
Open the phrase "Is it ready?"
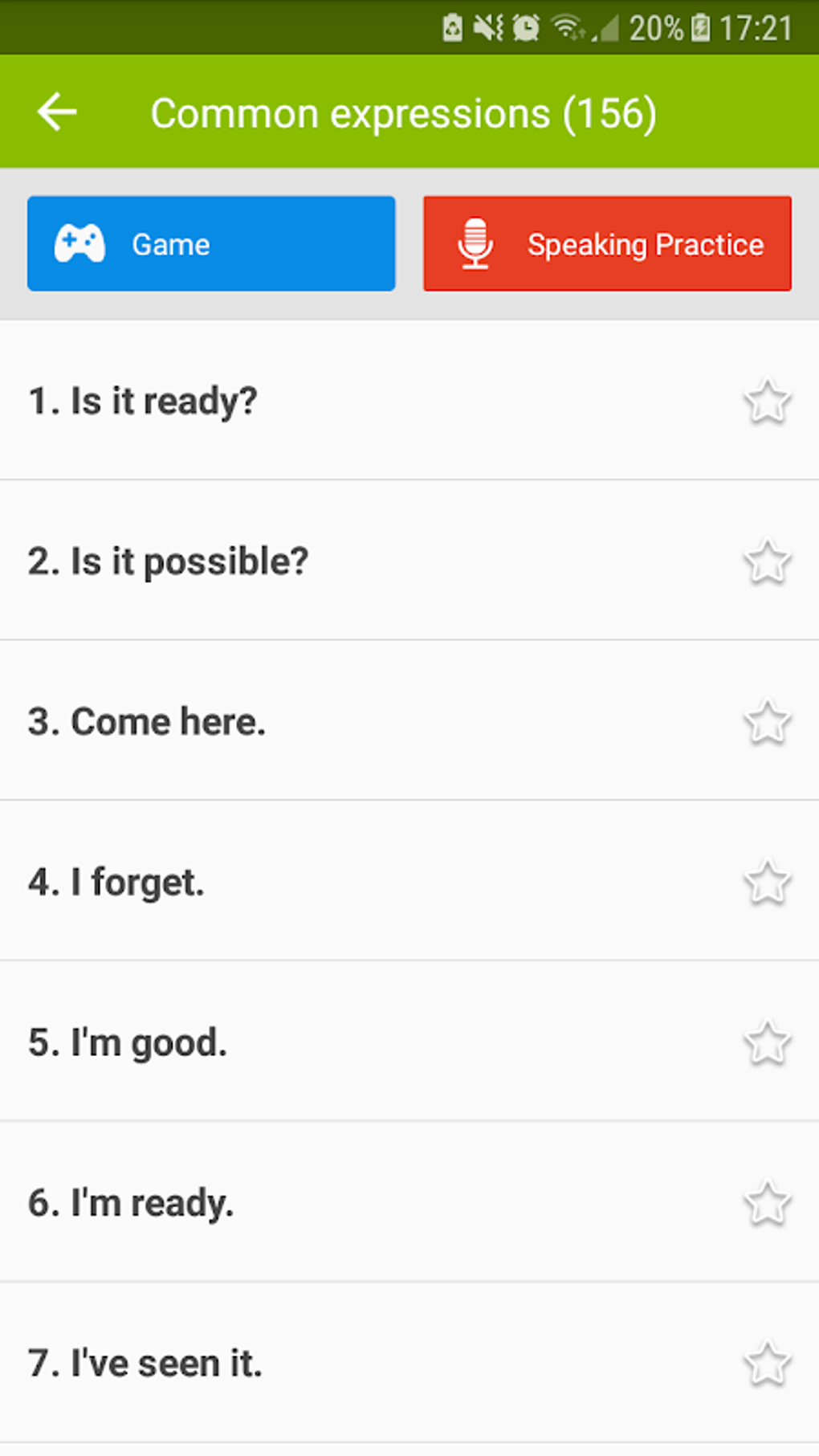click(x=143, y=401)
